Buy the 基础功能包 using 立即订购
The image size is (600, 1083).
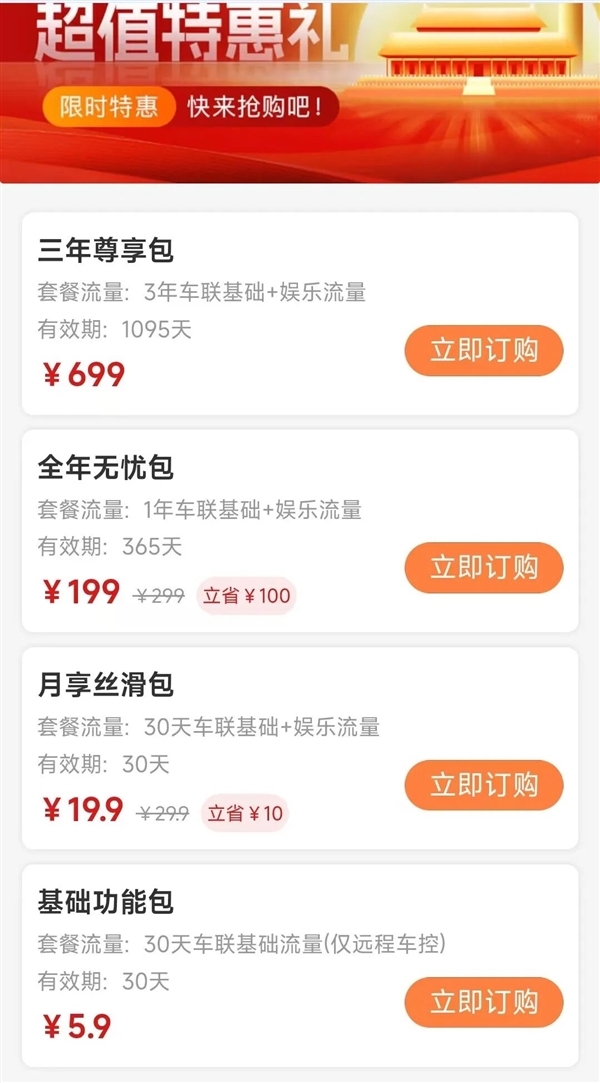pos(484,1002)
